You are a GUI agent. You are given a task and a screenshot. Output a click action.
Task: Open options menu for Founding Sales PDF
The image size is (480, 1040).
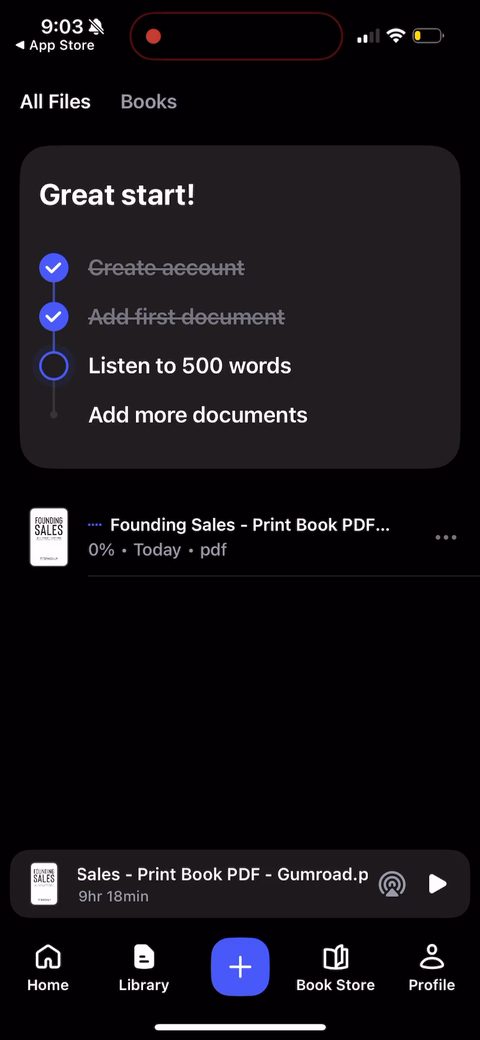tap(446, 537)
